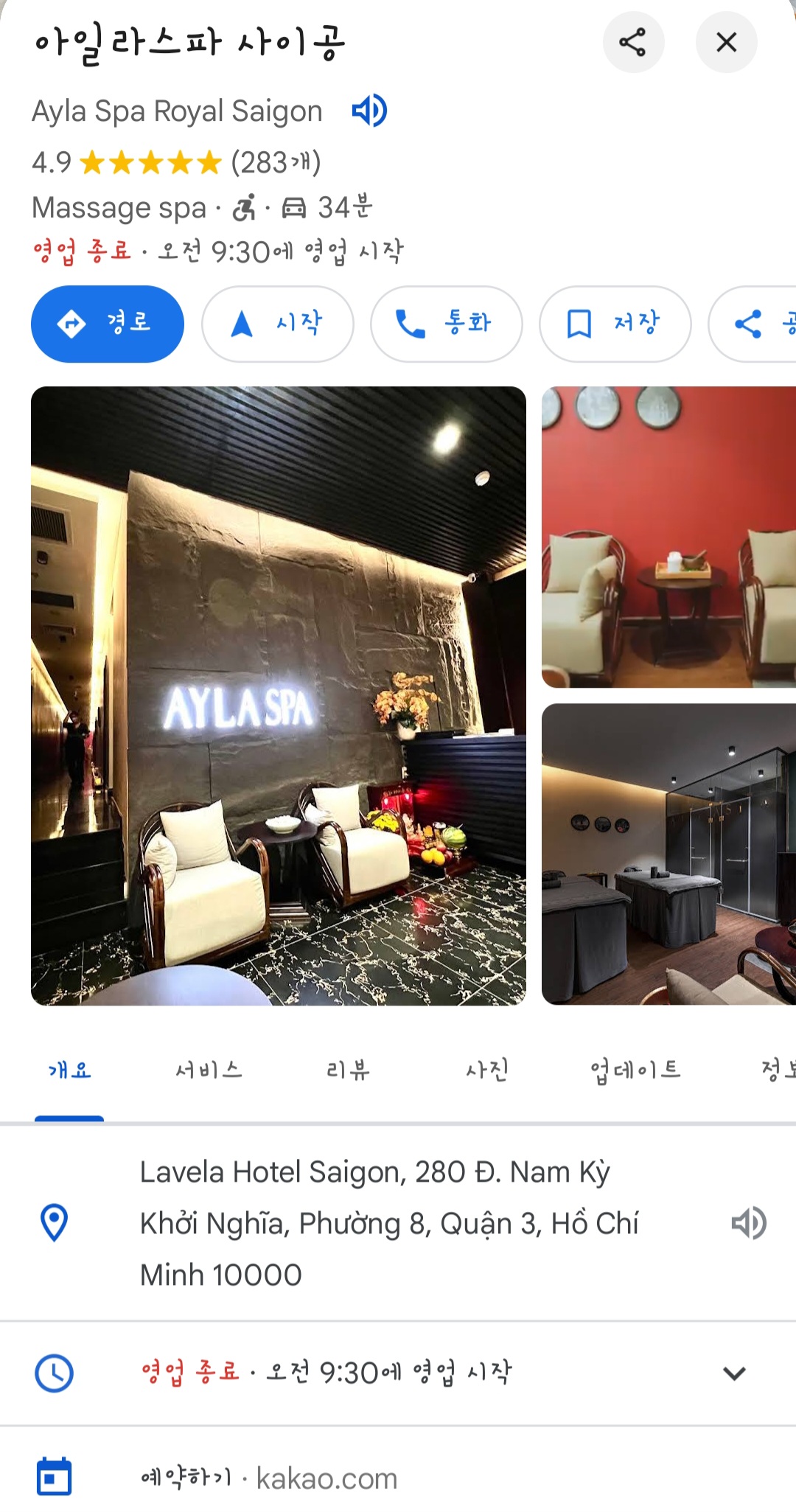
Task: Tap the share icon in the header
Action: coord(633,42)
